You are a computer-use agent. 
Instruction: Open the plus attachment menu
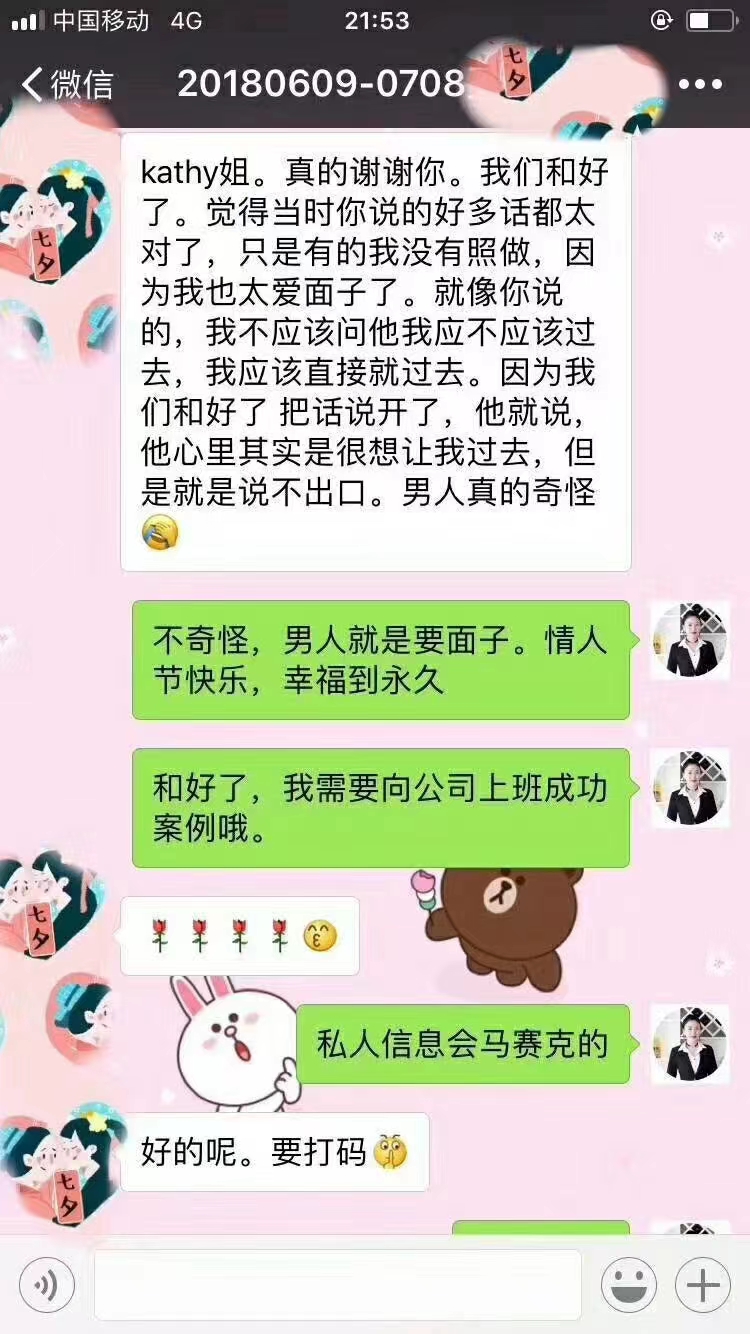click(703, 1284)
